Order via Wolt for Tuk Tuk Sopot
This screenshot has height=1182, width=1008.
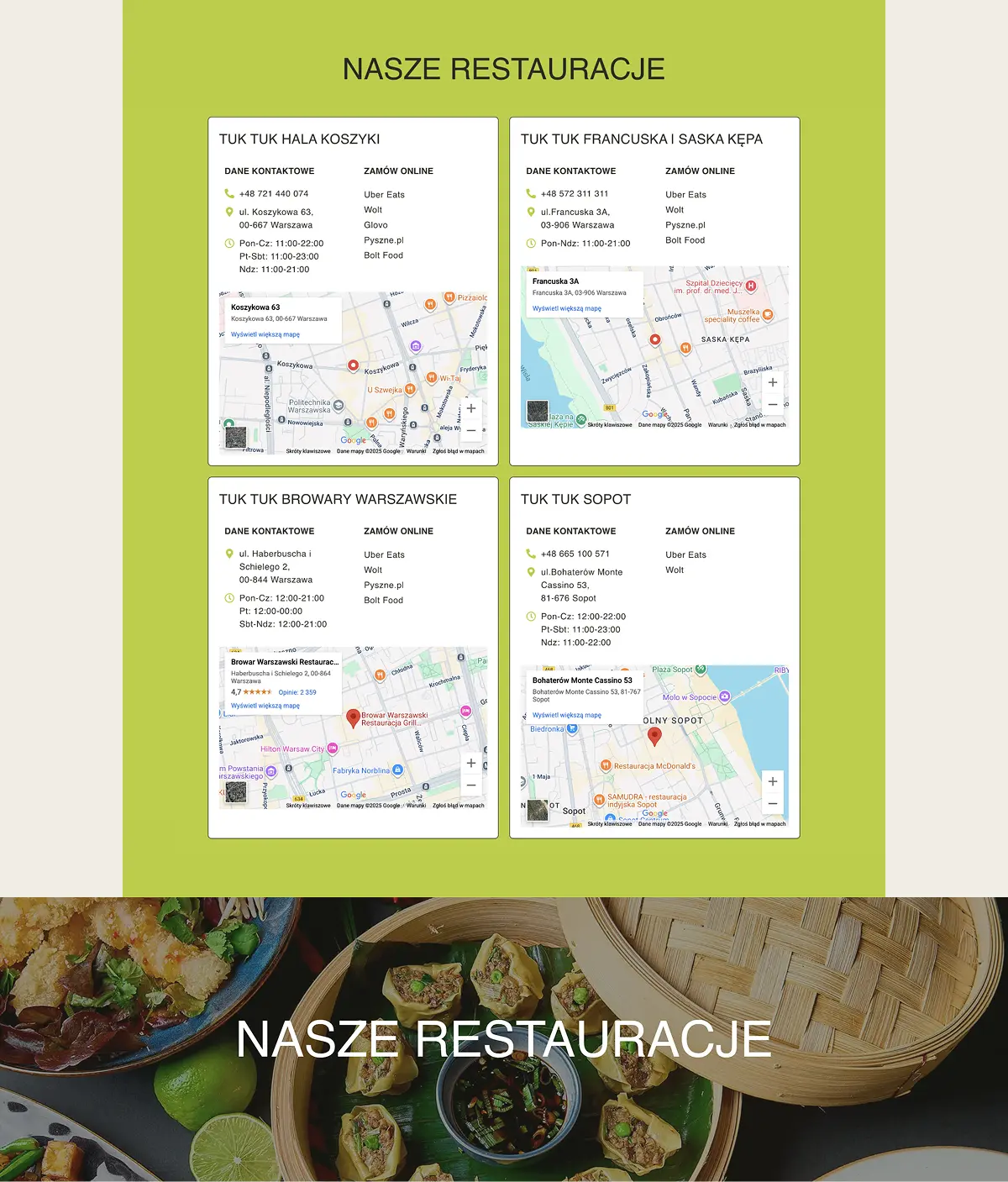(675, 570)
